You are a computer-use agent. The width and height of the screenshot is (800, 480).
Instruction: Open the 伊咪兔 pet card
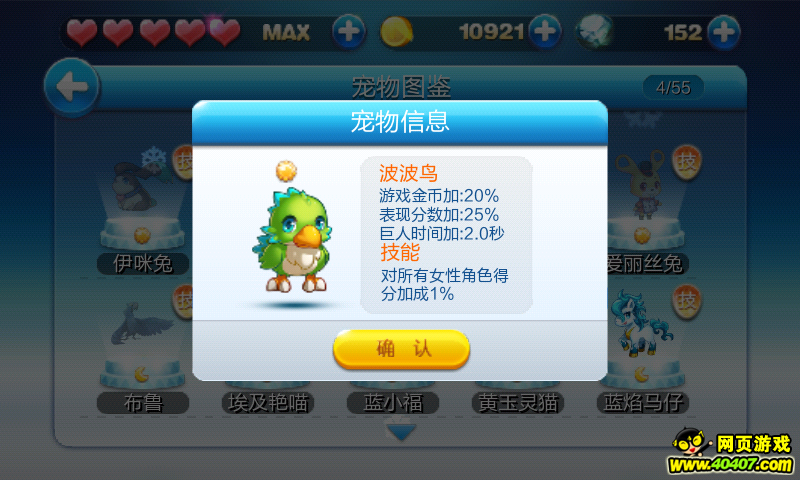tap(142, 210)
